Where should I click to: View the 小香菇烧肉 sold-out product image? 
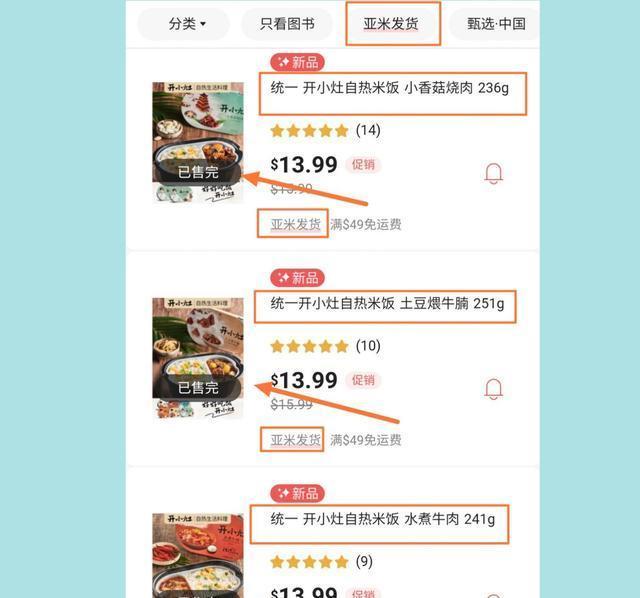tap(197, 142)
